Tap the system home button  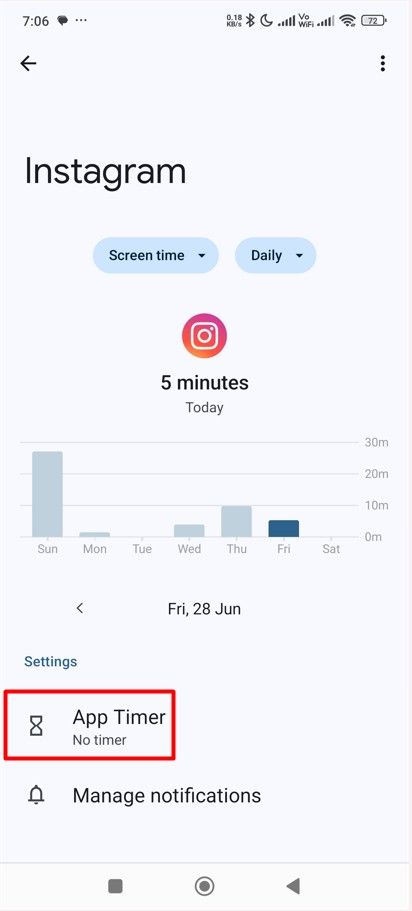[x=205, y=885]
